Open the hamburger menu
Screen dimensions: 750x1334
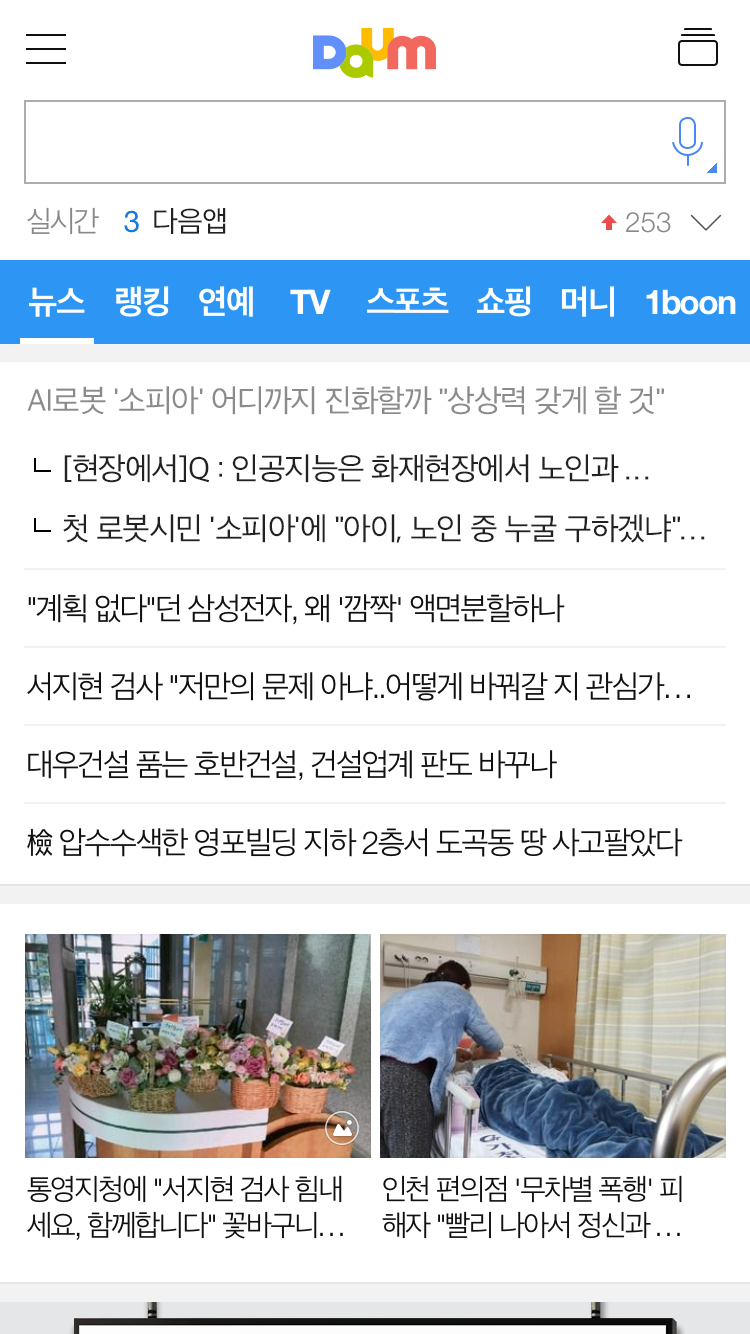(46, 49)
